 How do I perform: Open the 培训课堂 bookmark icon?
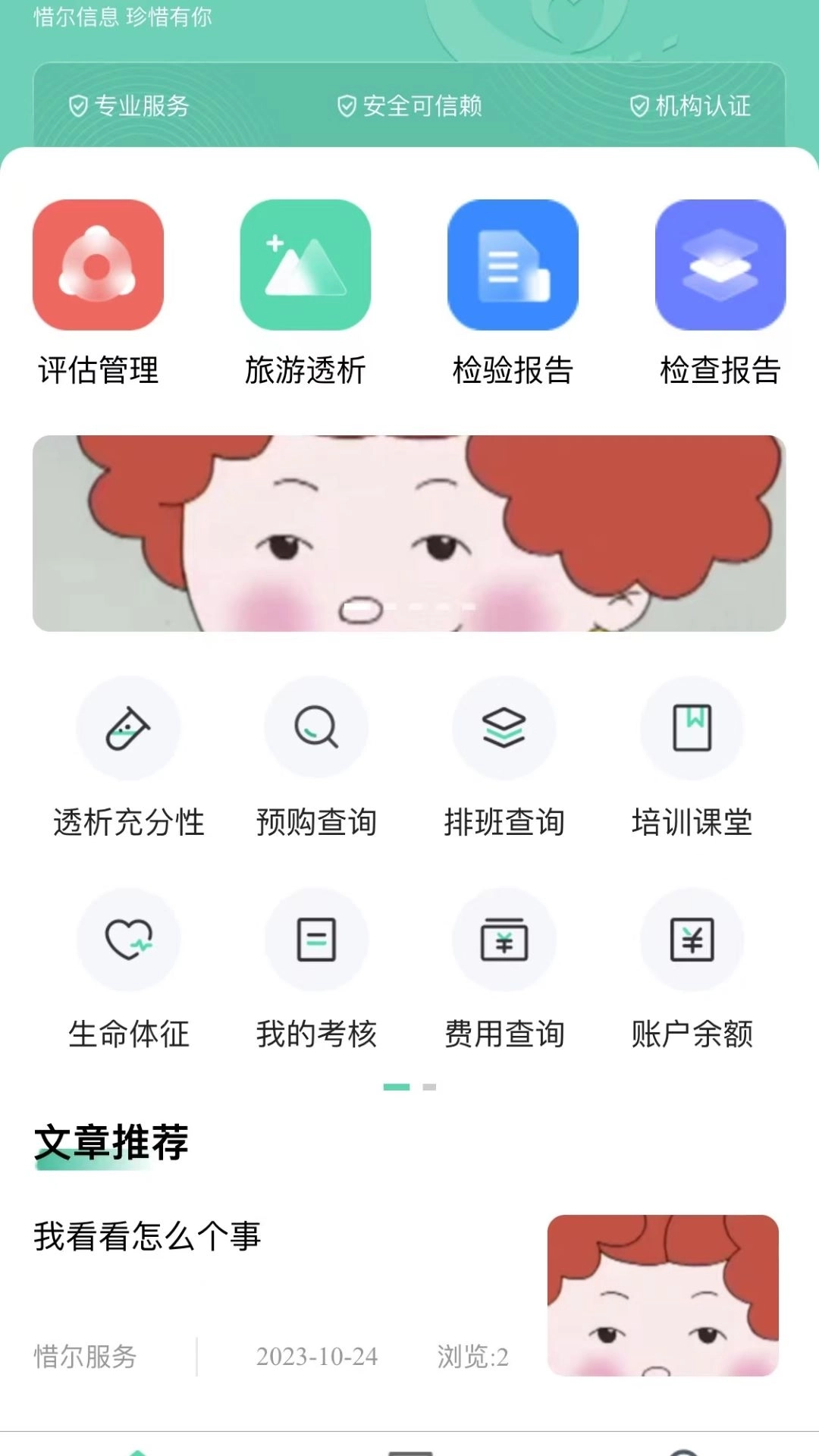click(x=692, y=728)
